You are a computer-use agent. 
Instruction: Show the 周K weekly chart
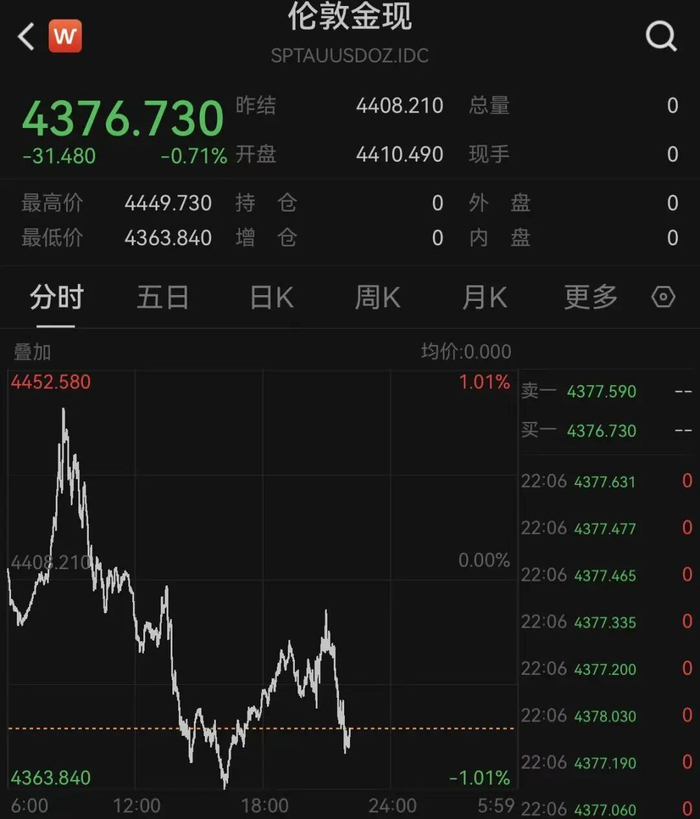378,297
